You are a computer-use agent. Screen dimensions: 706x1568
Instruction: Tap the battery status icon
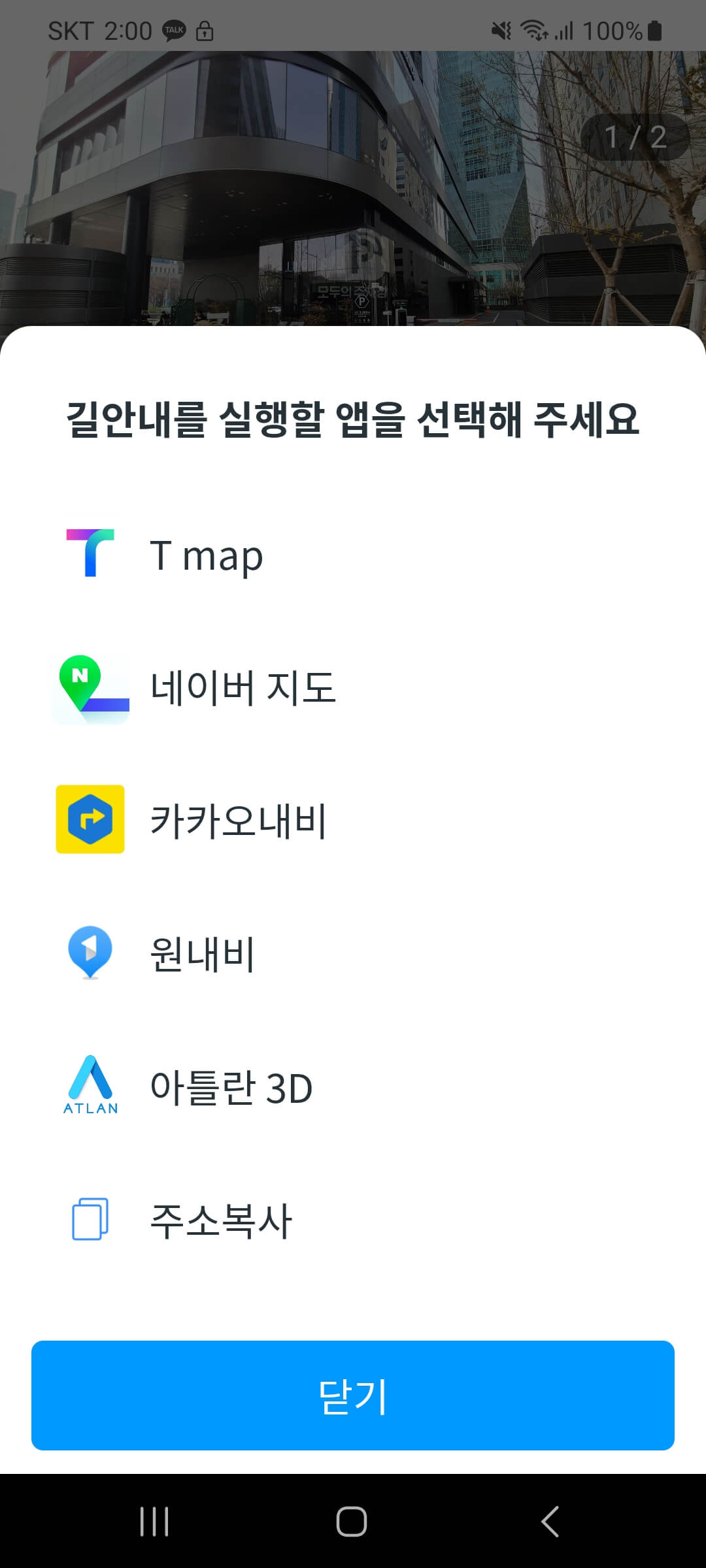[x=654, y=29]
